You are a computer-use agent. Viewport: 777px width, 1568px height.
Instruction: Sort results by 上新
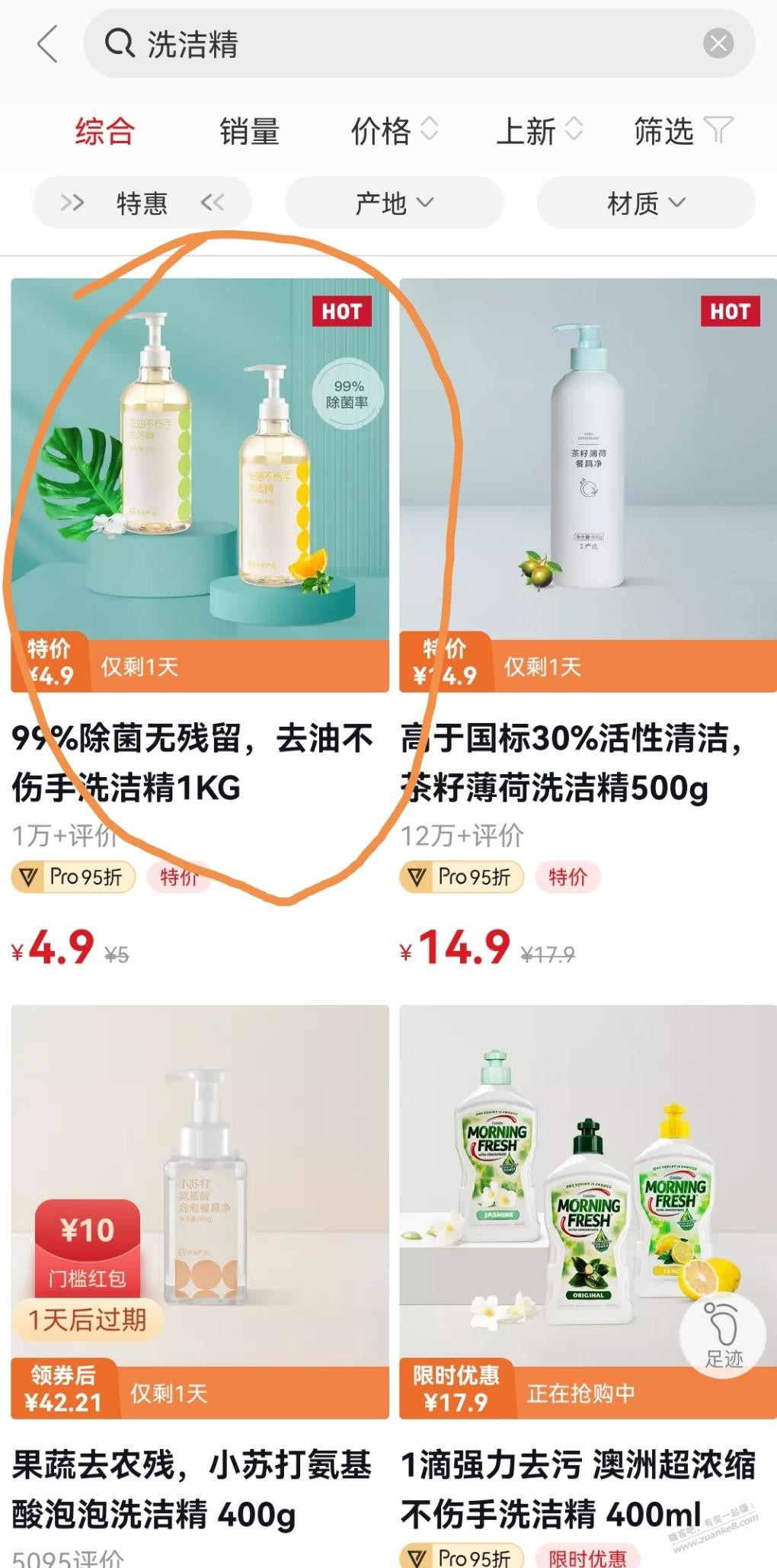539,131
